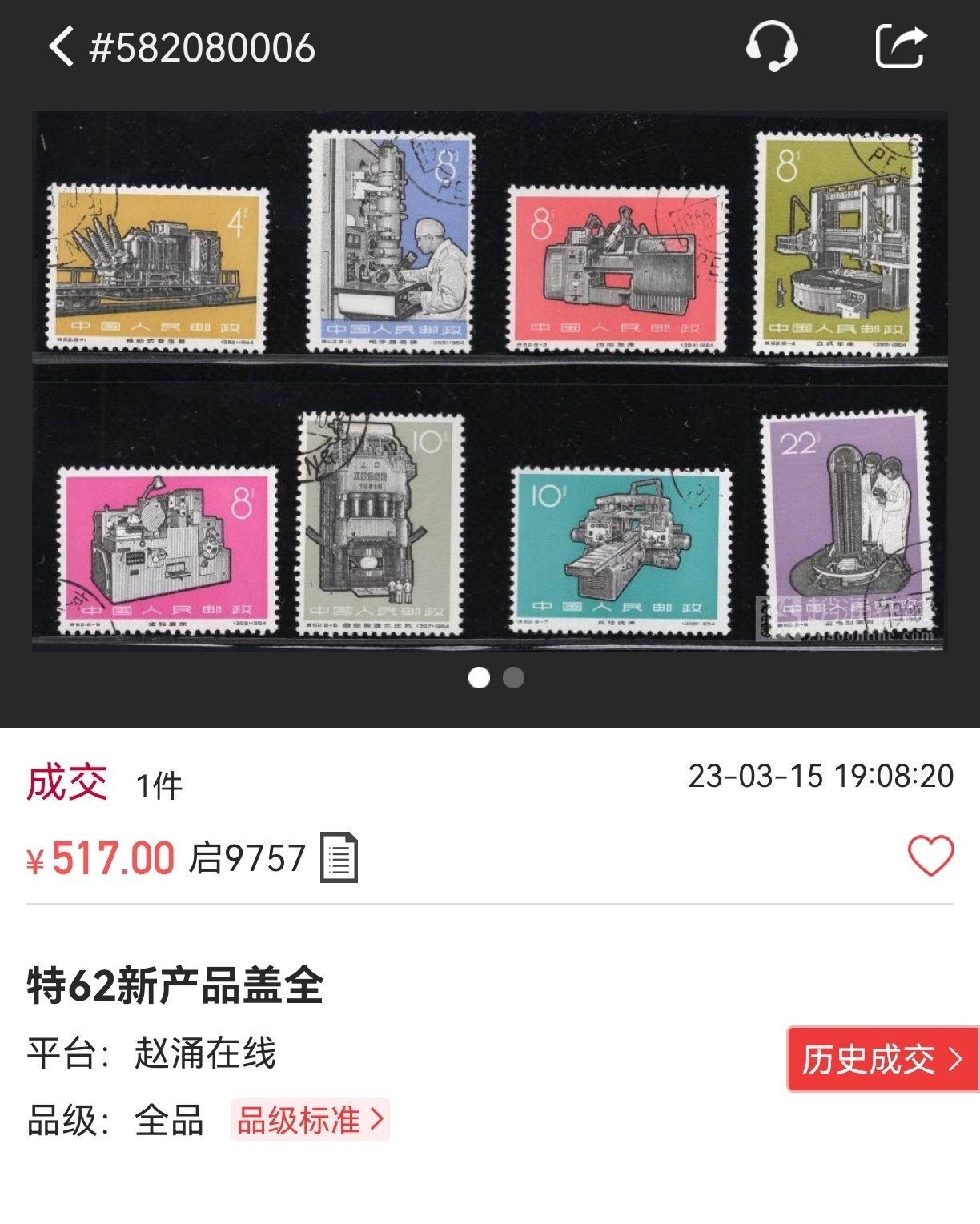Go back using the top-left arrow

pyautogui.click(x=62, y=46)
